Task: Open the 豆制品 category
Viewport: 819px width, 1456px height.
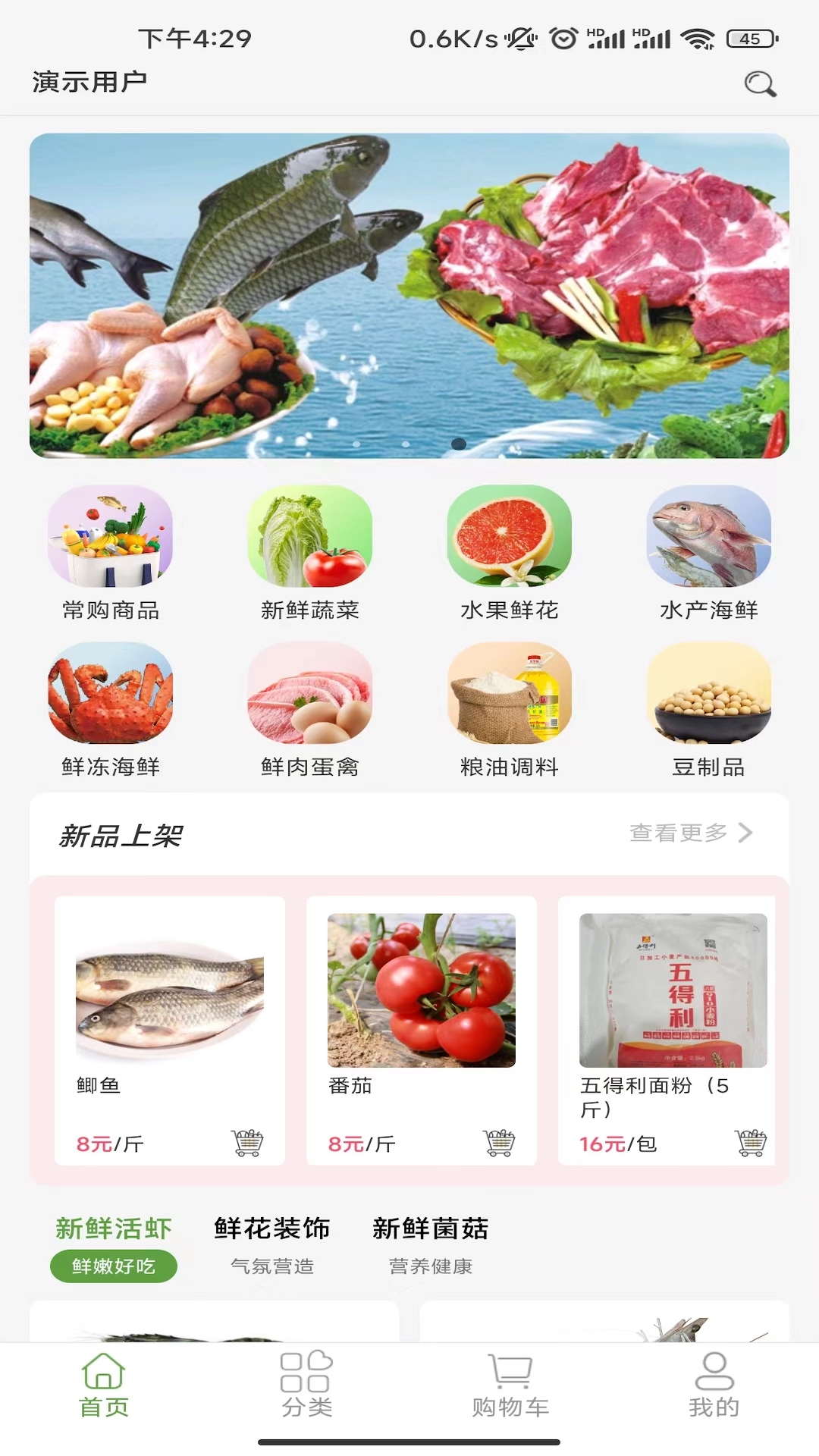Action: coord(709,711)
